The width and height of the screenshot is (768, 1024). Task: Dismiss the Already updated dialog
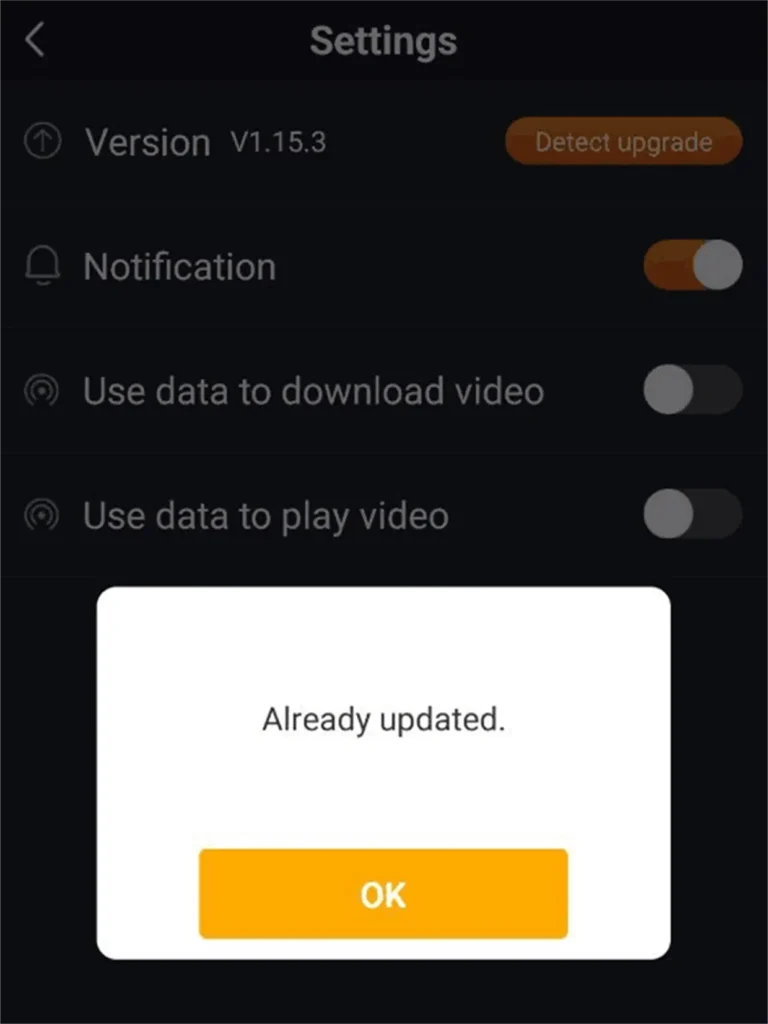(383, 895)
